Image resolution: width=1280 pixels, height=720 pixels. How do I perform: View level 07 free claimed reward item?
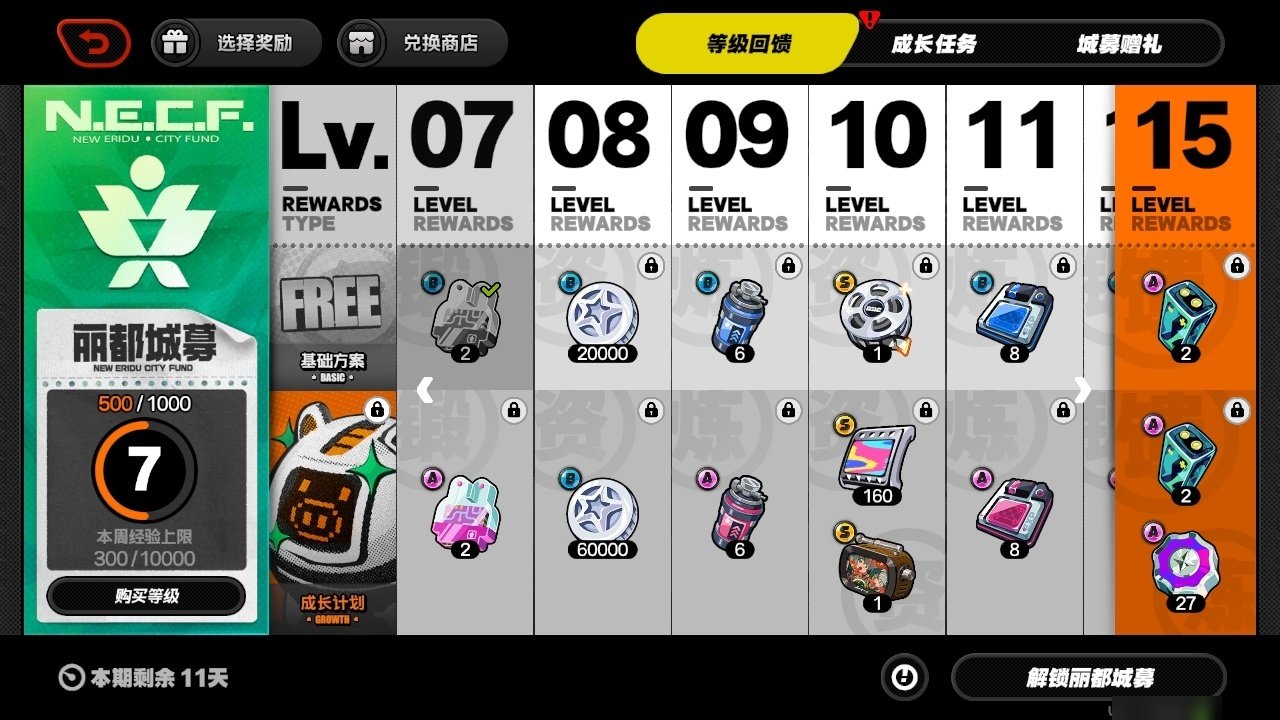[x=464, y=318]
